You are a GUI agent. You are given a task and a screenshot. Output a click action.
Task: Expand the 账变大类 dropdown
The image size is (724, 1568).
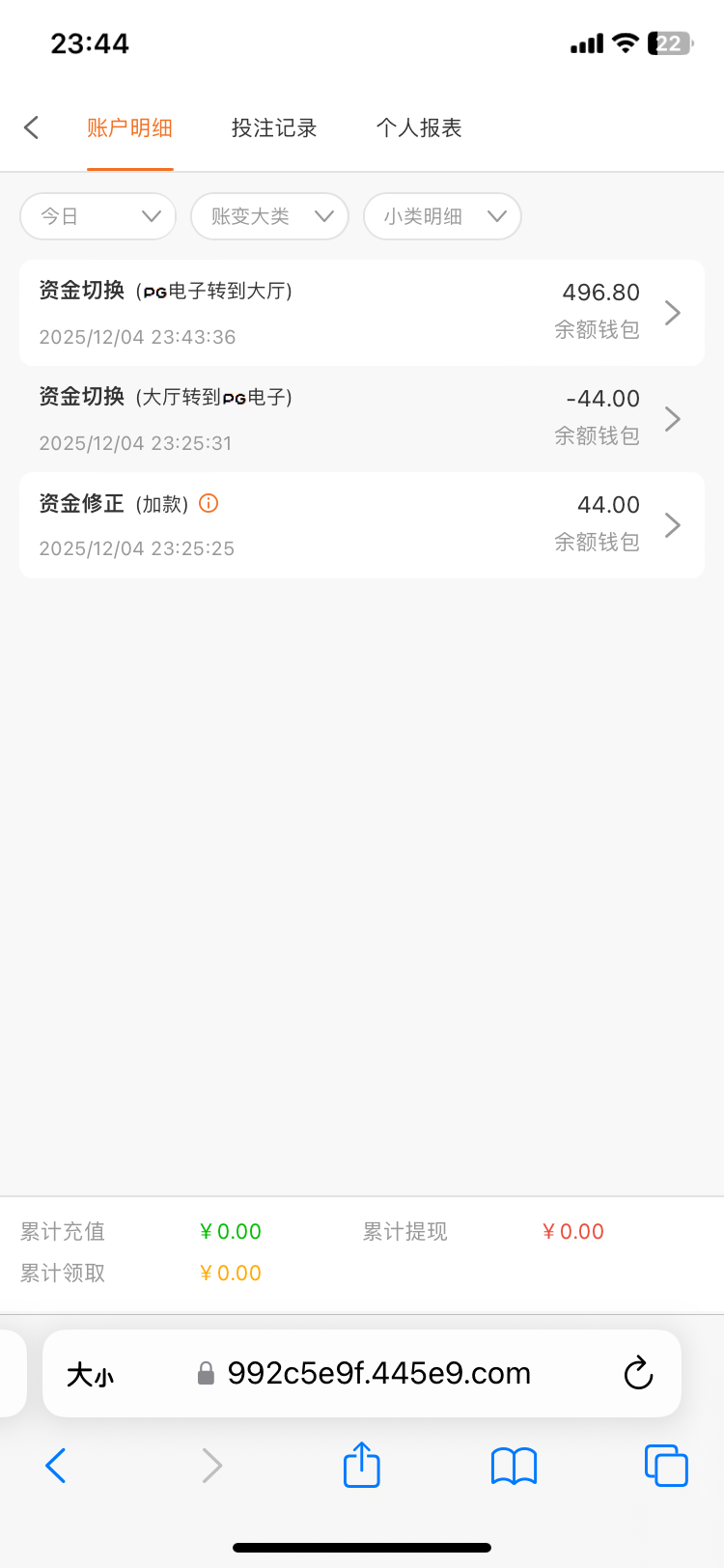click(x=269, y=216)
